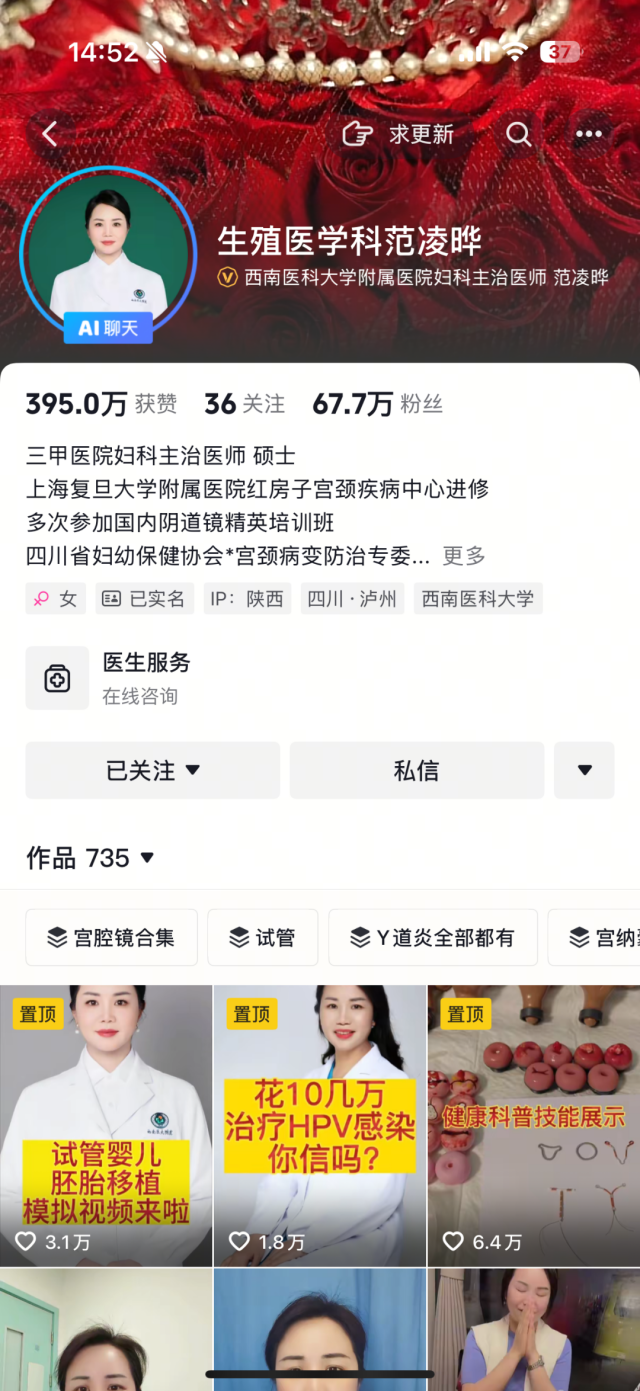Expand the arrow button beside 私信
This screenshot has height=1391, width=640.
[585, 770]
